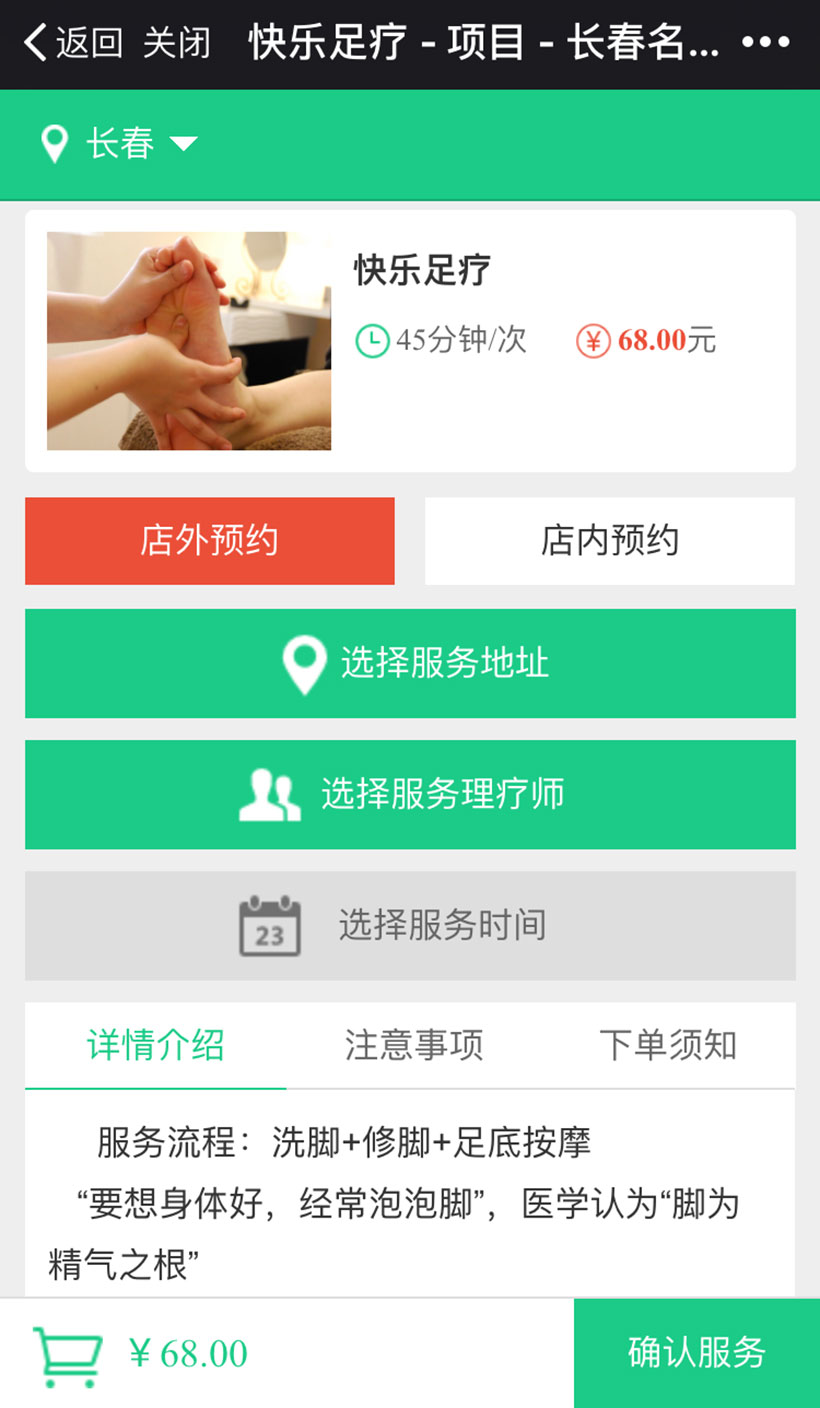Open the 下单须知 tab
The width and height of the screenshot is (820, 1408).
pos(668,1045)
